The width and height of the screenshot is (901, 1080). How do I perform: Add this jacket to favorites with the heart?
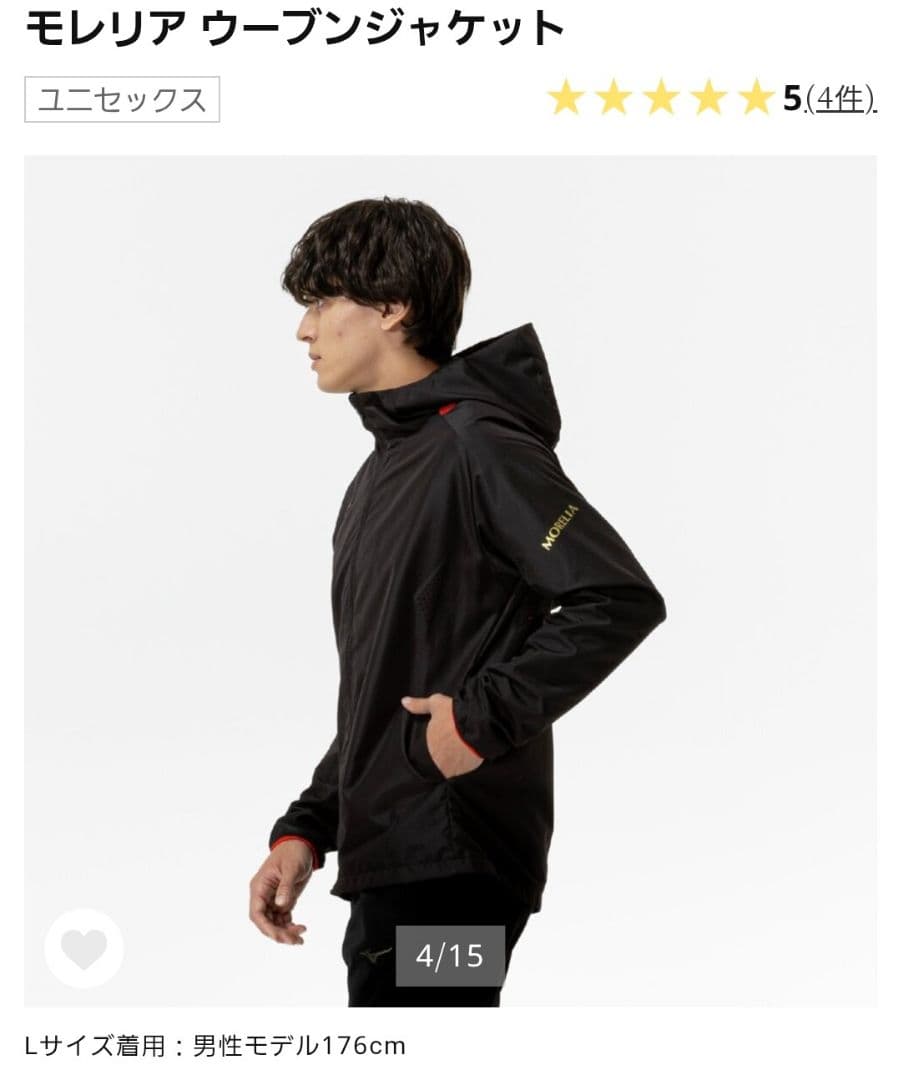click(x=84, y=948)
